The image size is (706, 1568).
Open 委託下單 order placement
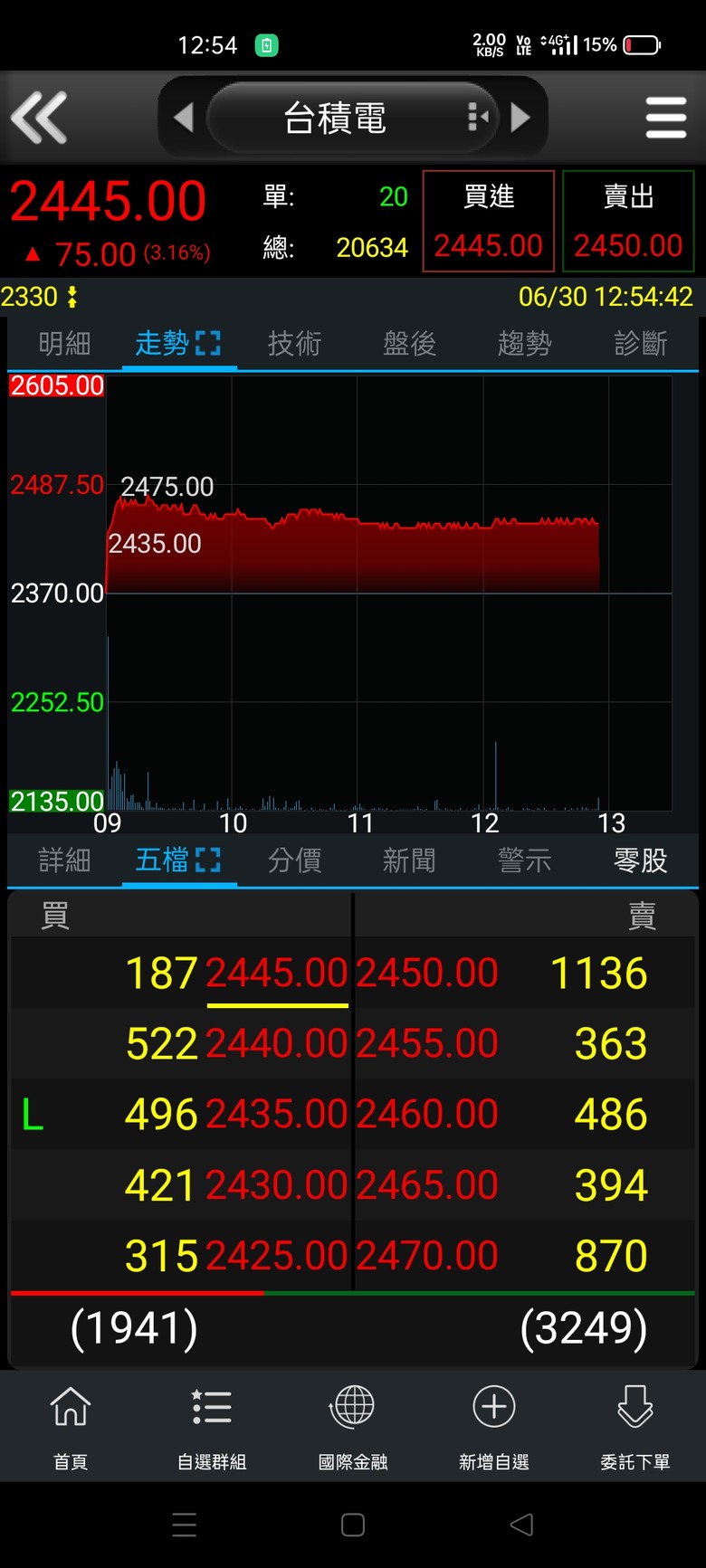pos(635,1427)
